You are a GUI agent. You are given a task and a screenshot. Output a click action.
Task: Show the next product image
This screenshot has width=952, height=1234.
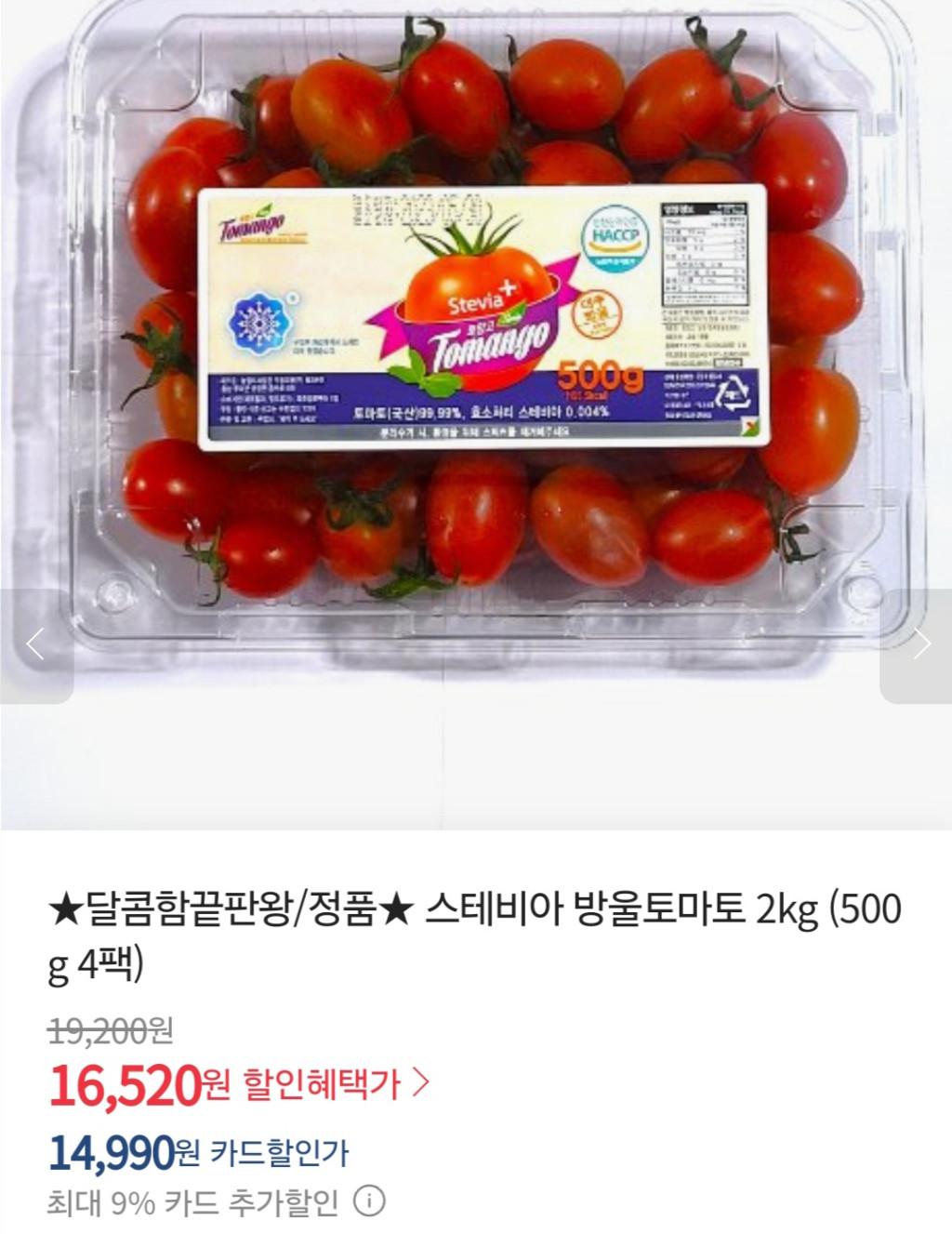click(x=919, y=645)
